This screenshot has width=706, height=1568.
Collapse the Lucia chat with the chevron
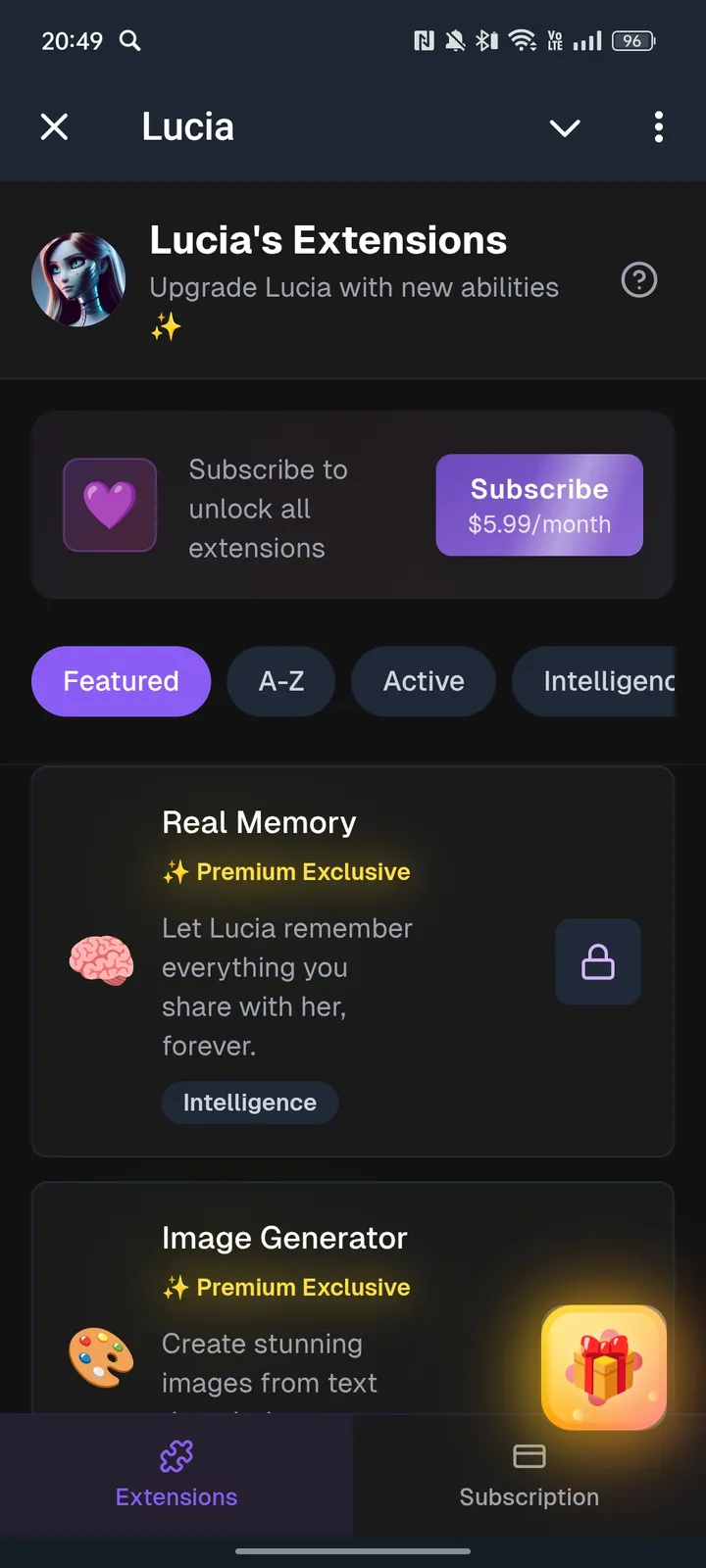pyautogui.click(x=565, y=127)
